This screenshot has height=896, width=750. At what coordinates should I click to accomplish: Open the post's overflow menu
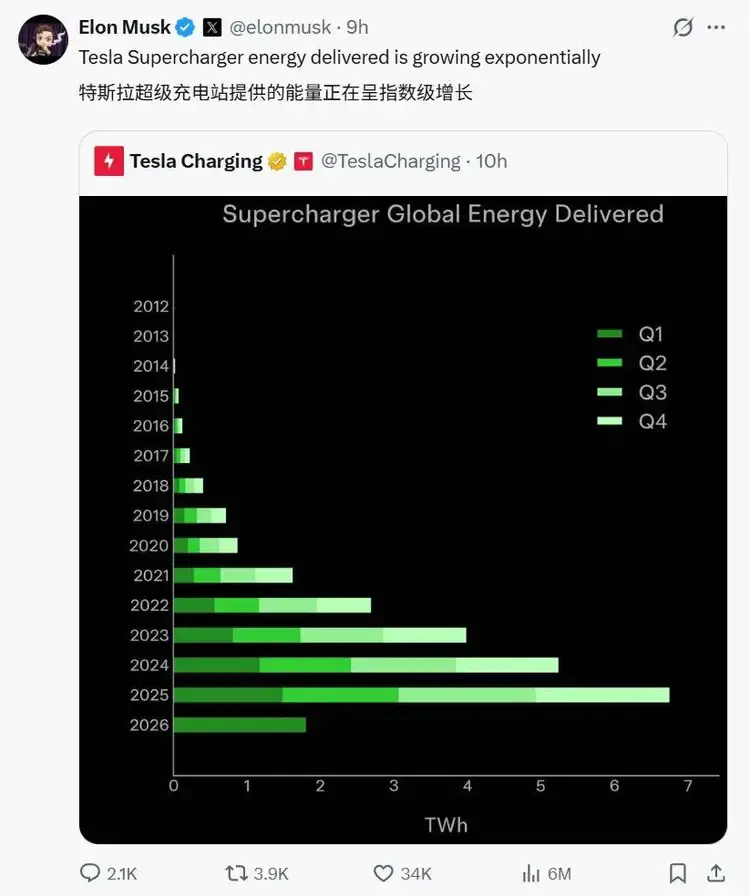716,28
